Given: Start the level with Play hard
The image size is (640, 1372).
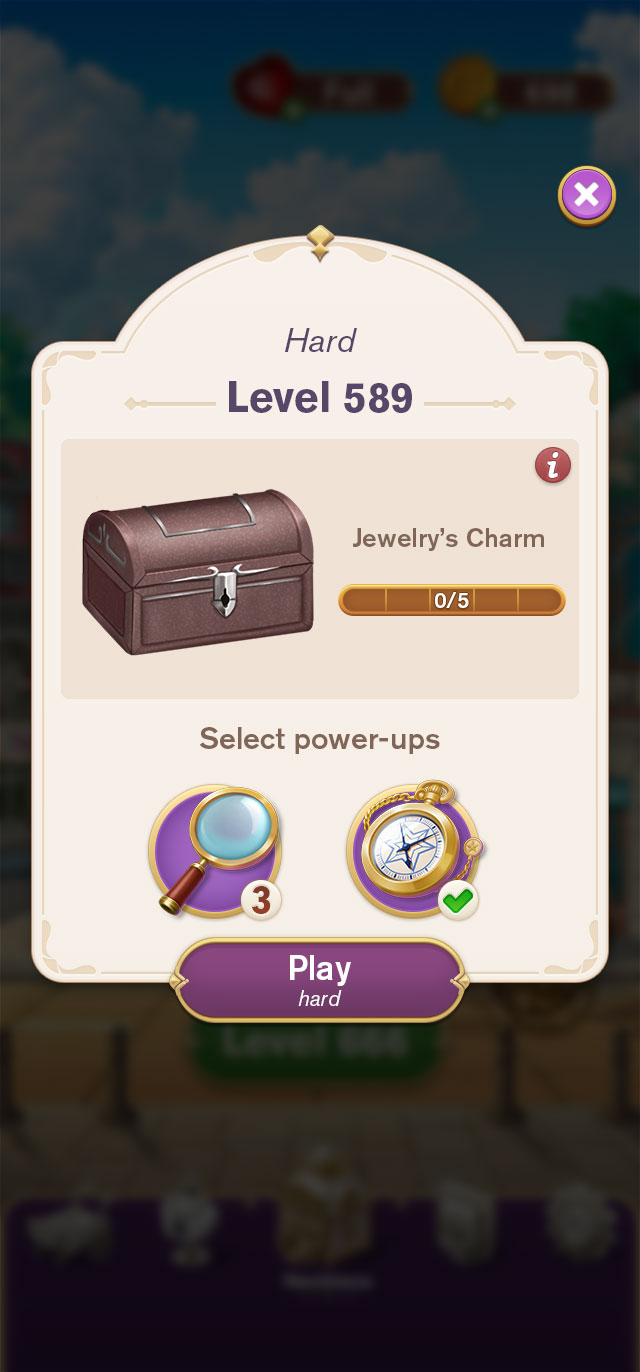Looking at the screenshot, I should click(320, 980).
